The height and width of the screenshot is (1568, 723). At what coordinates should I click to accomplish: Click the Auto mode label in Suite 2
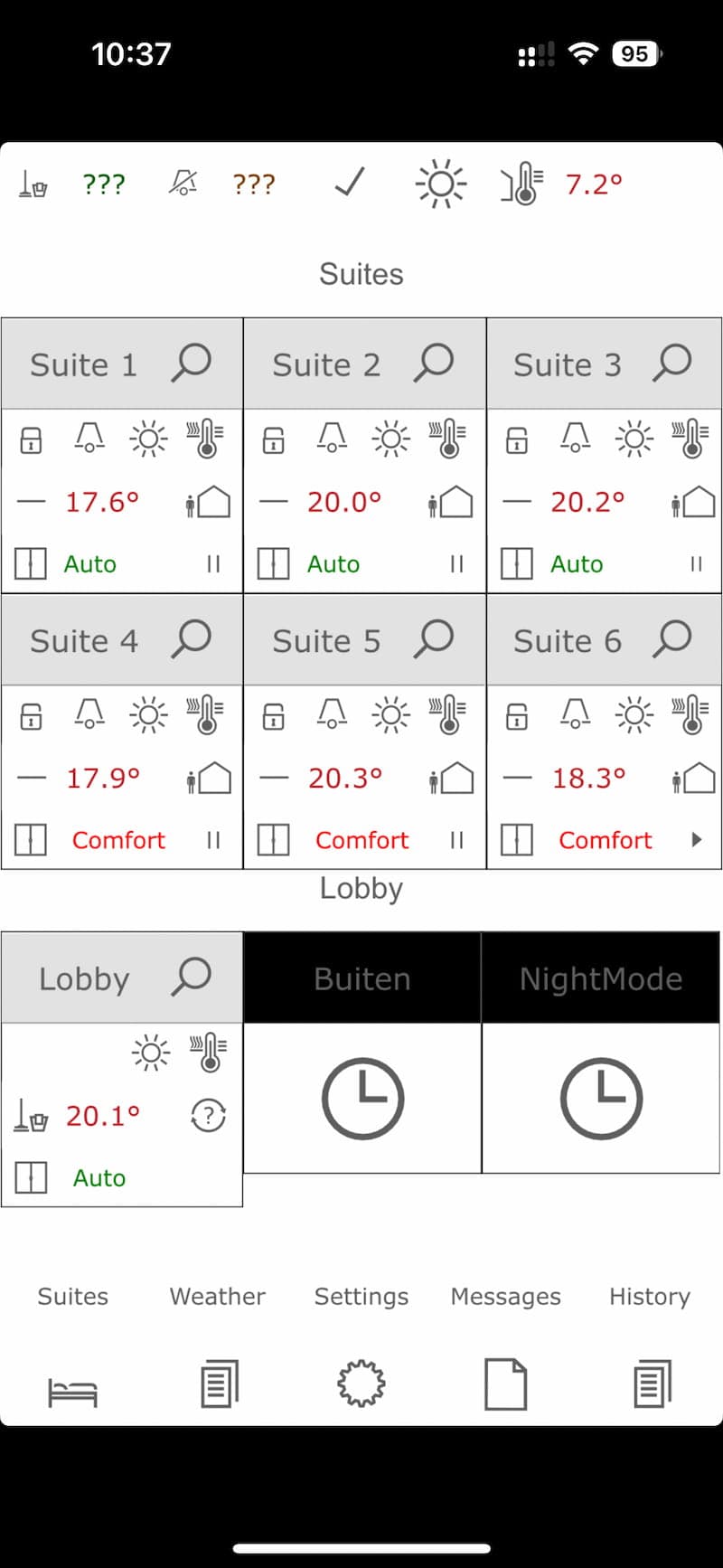(x=333, y=563)
